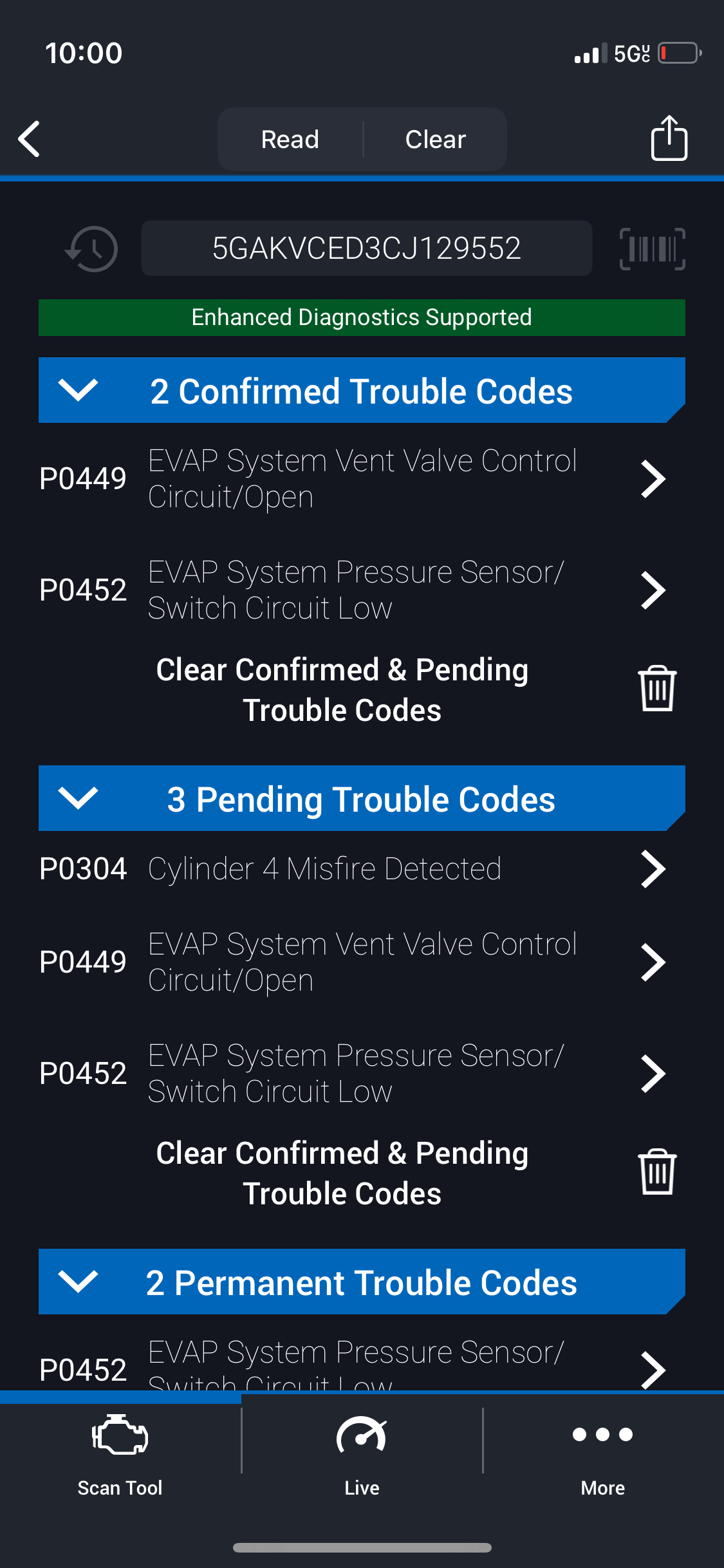Open P0304 Cylinder 4 Misfire details

pyautogui.click(x=362, y=869)
